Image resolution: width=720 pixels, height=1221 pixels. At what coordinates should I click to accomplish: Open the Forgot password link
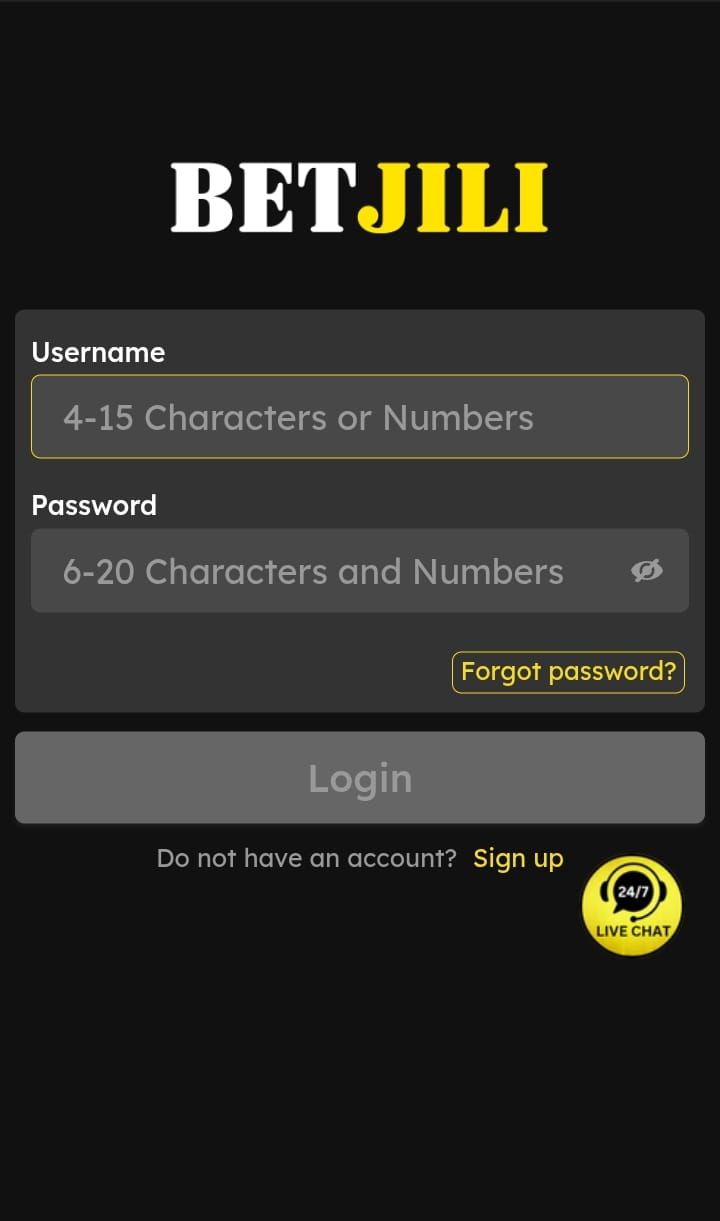pyautogui.click(x=568, y=672)
